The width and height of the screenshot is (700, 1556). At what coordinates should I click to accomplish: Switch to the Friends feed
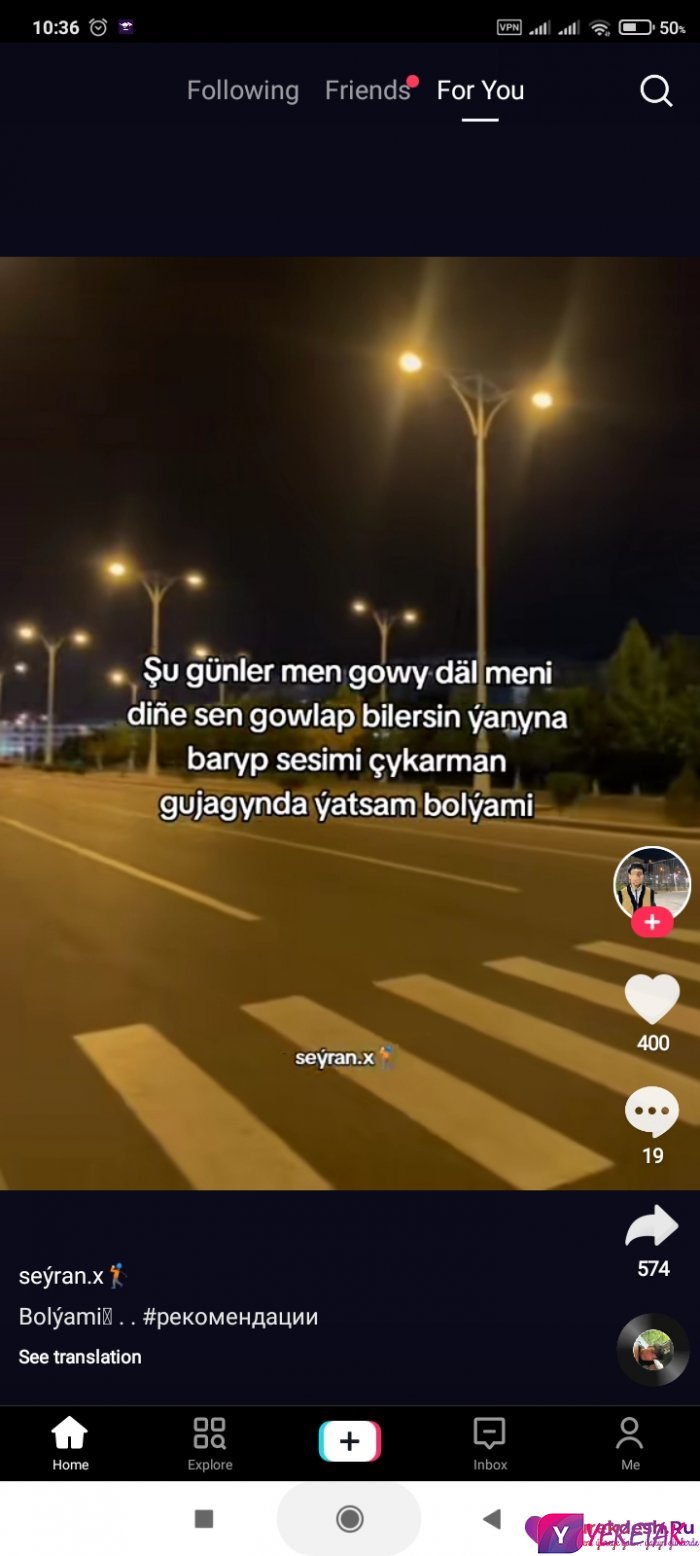point(367,91)
